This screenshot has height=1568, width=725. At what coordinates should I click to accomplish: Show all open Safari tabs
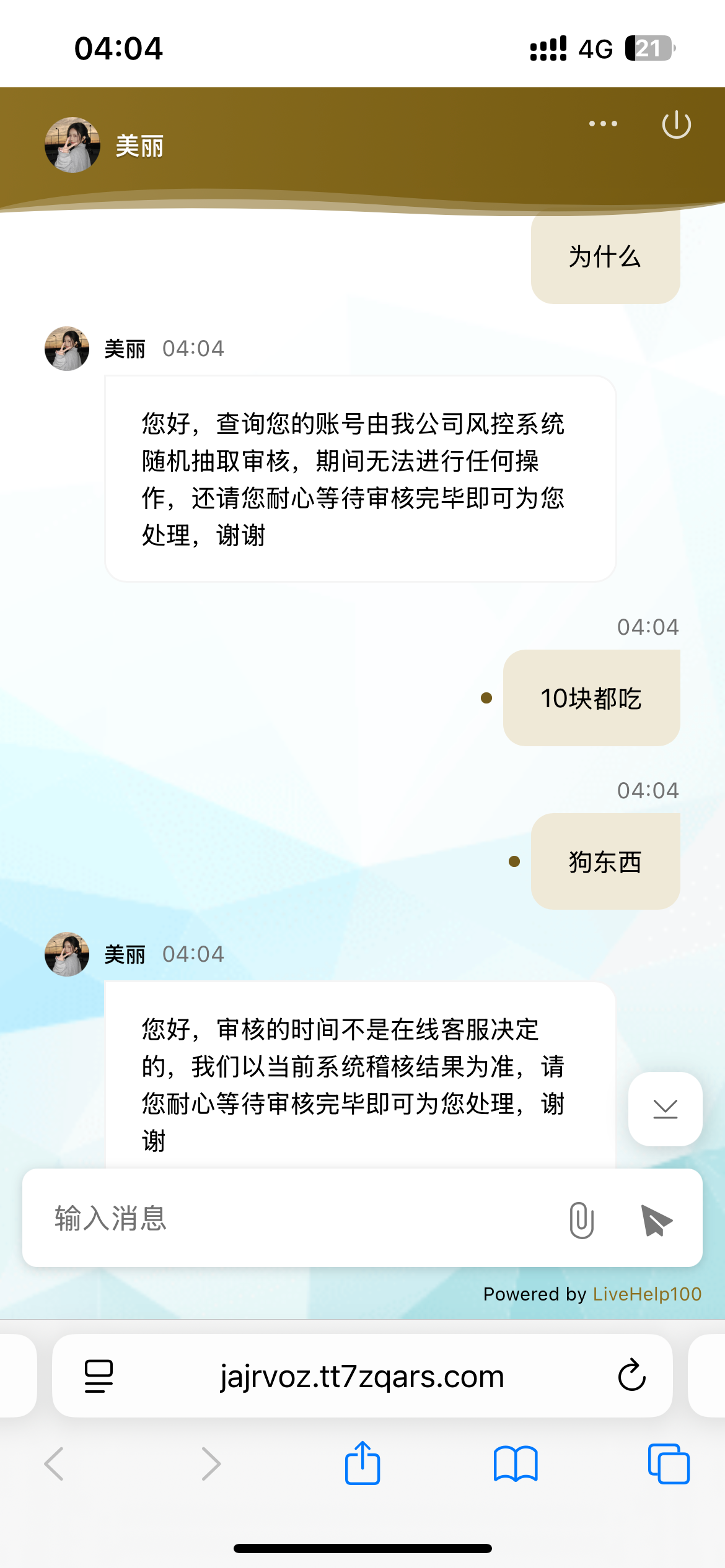point(668,1464)
